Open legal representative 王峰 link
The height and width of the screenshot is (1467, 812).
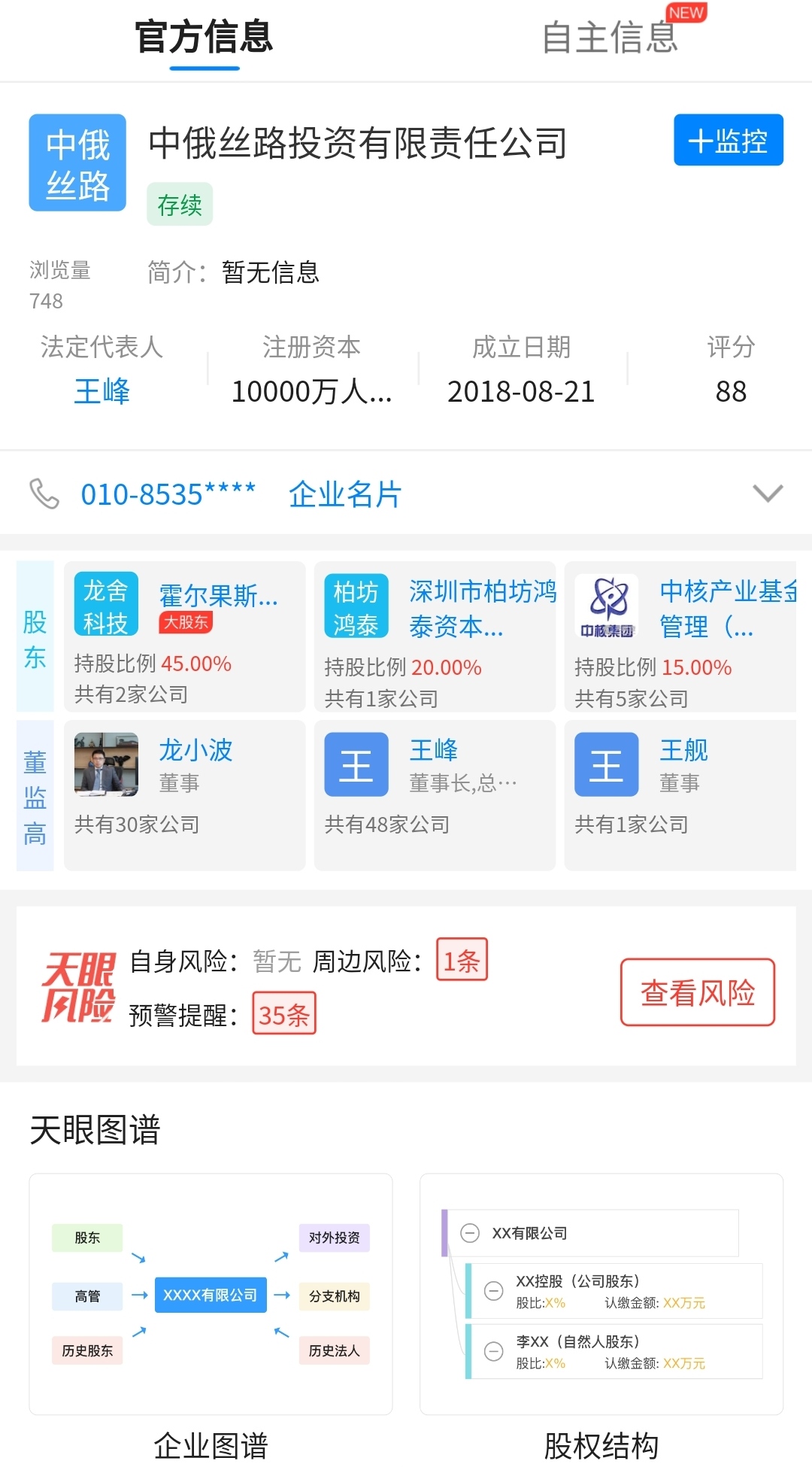(102, 391)
